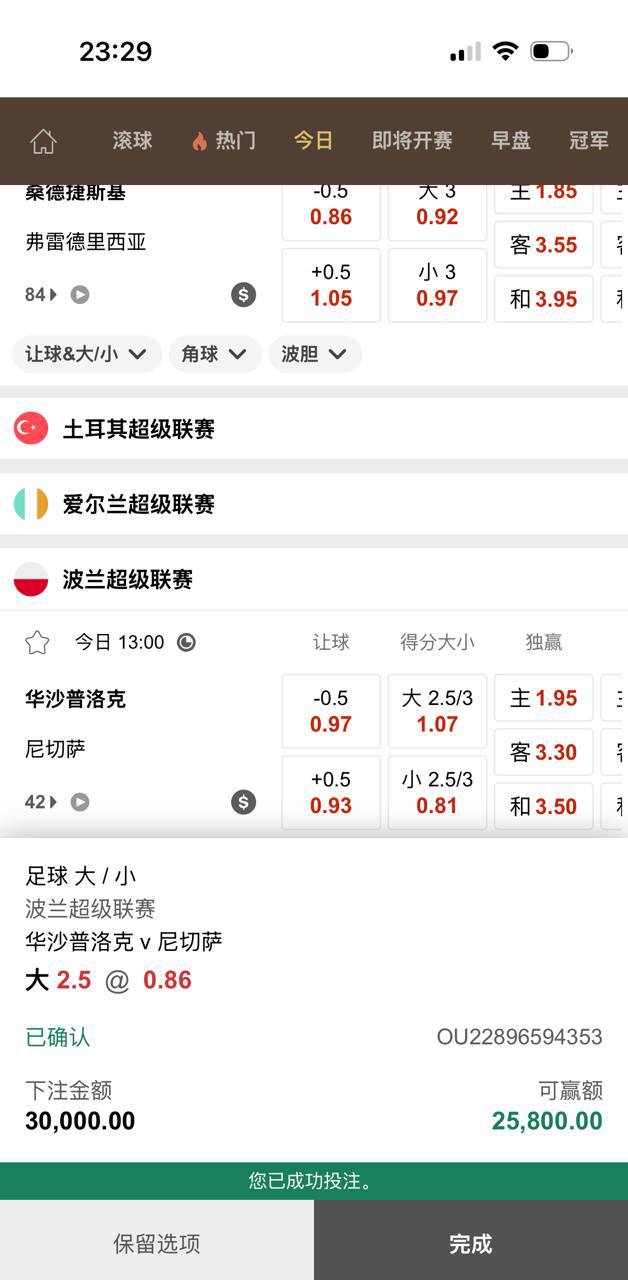Switch to the 滚球 tab
Screen dimensions: 628x1280
132,141
